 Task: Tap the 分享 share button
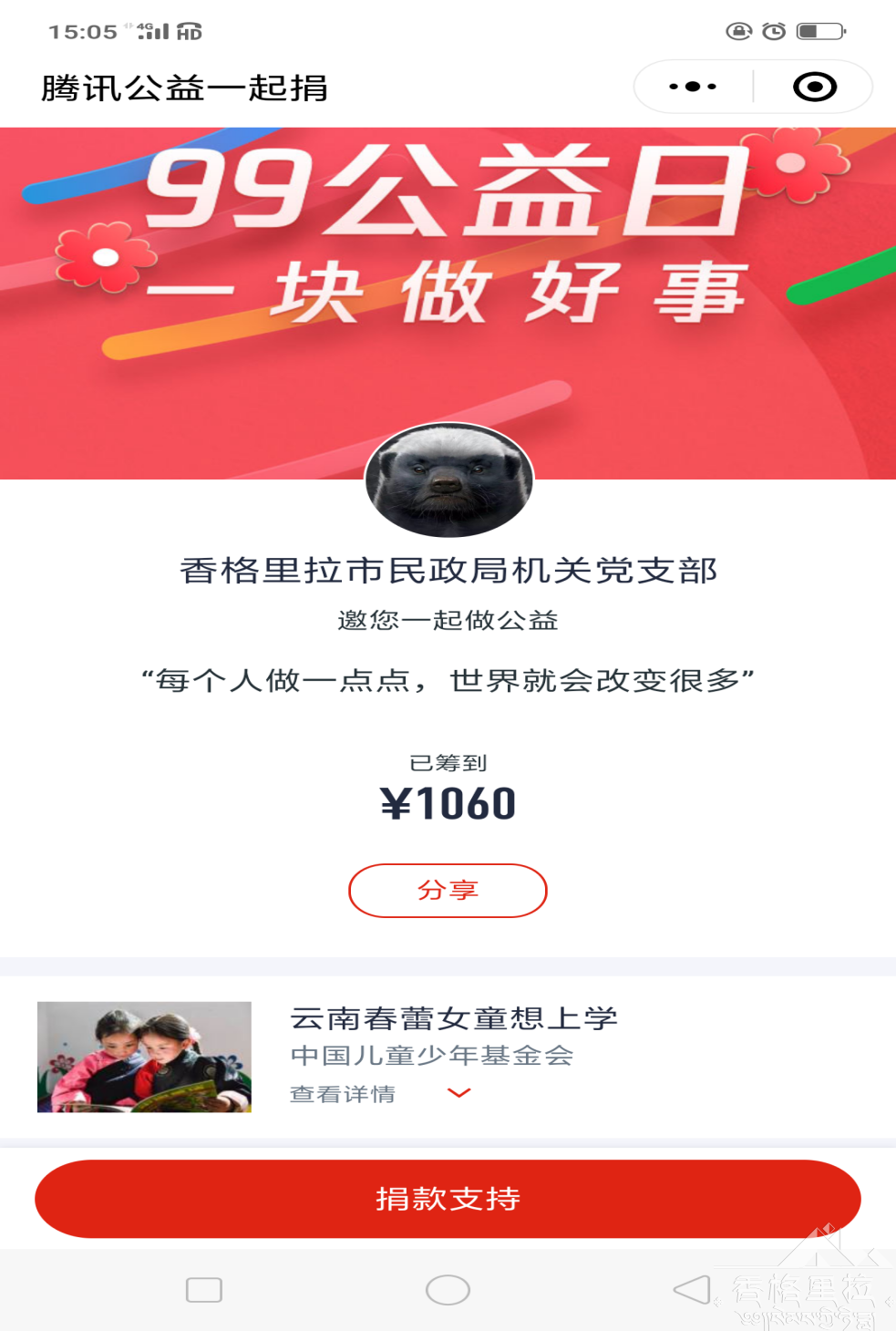coord(448,890)
